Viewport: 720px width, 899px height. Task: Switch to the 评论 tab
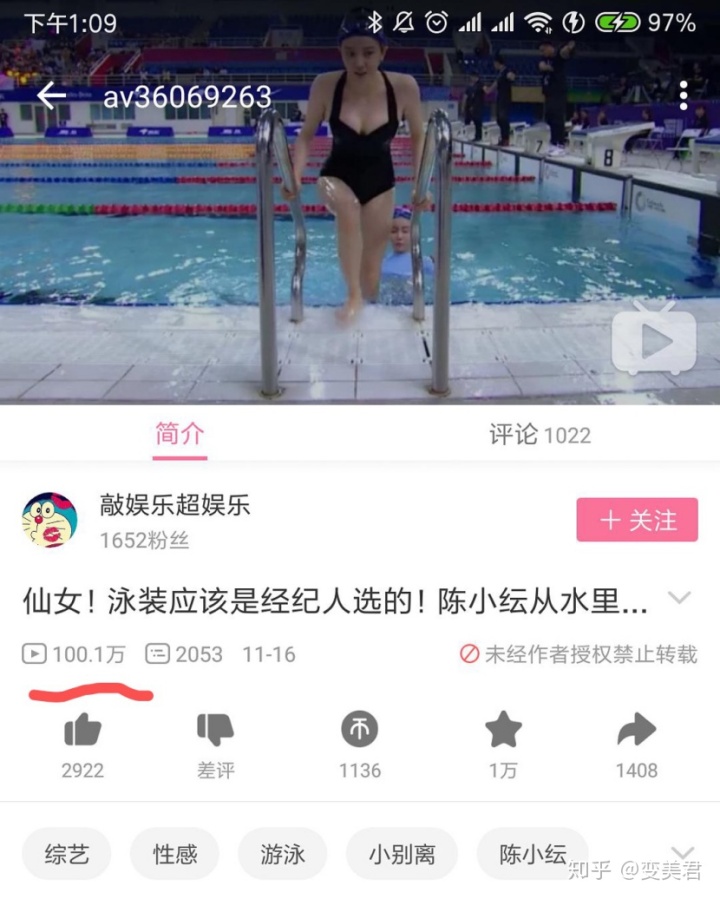[540, 434]
